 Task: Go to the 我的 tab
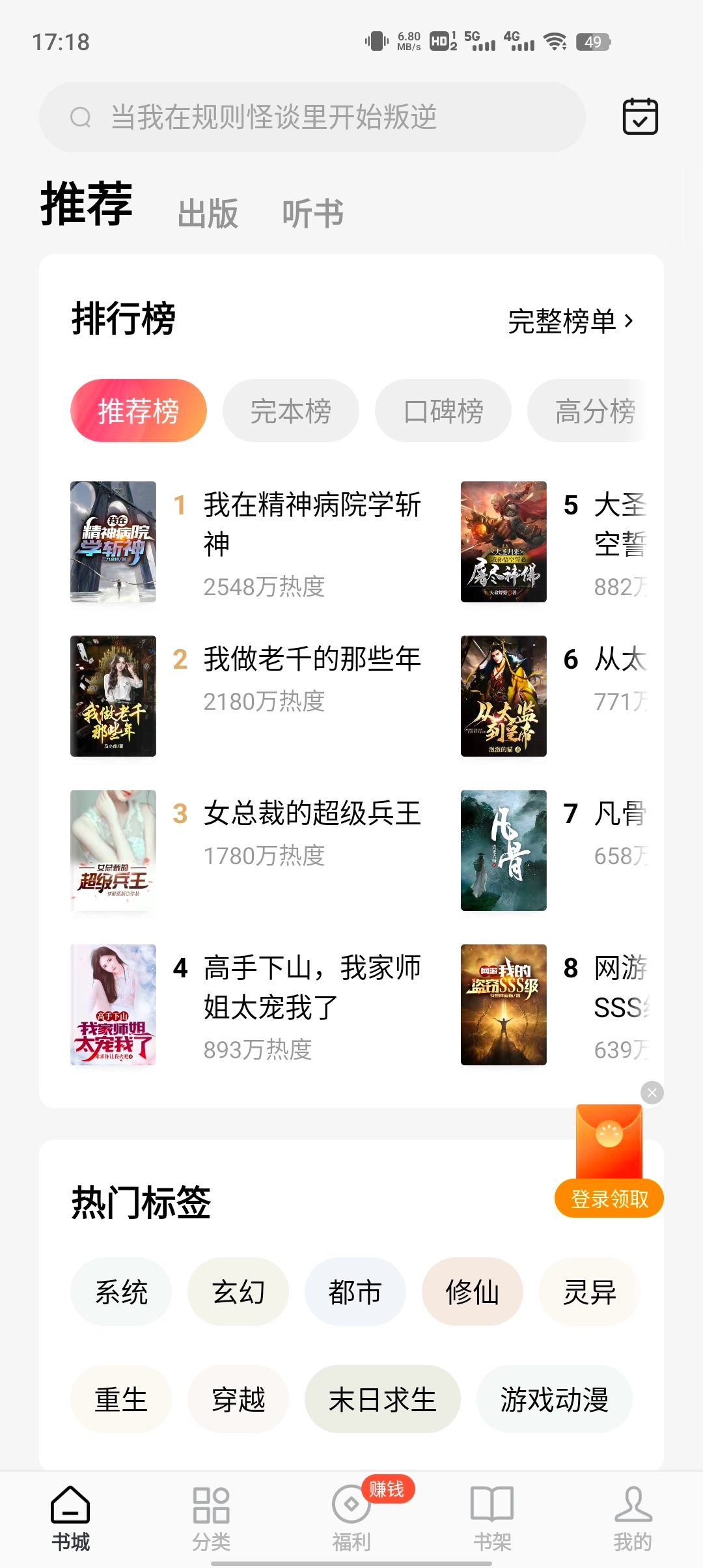pos(633,1519)
